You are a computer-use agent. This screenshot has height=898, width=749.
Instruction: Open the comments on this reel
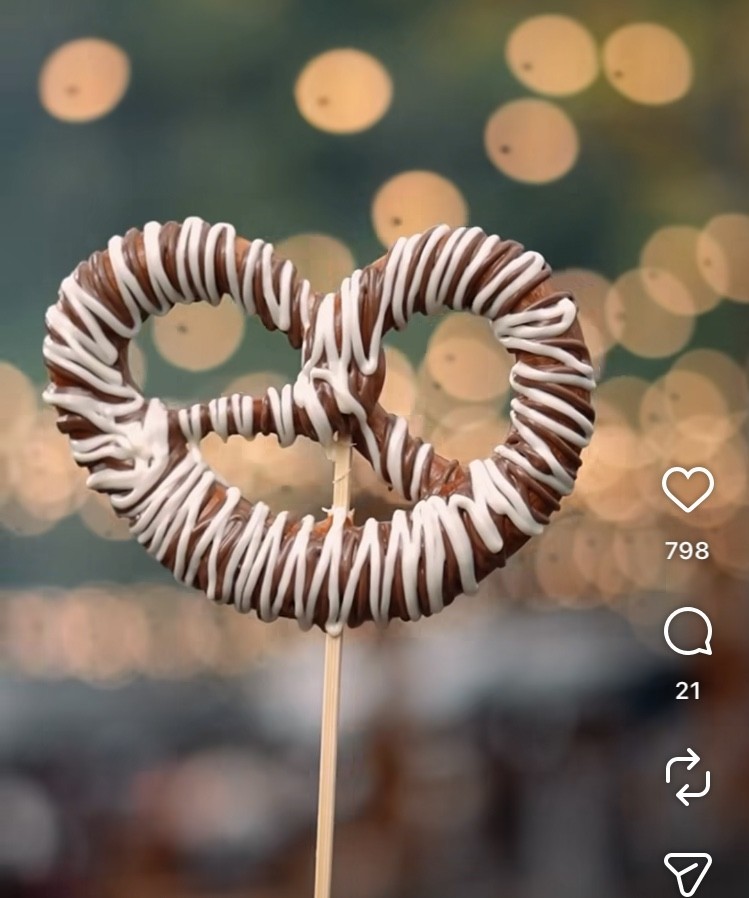688,632
